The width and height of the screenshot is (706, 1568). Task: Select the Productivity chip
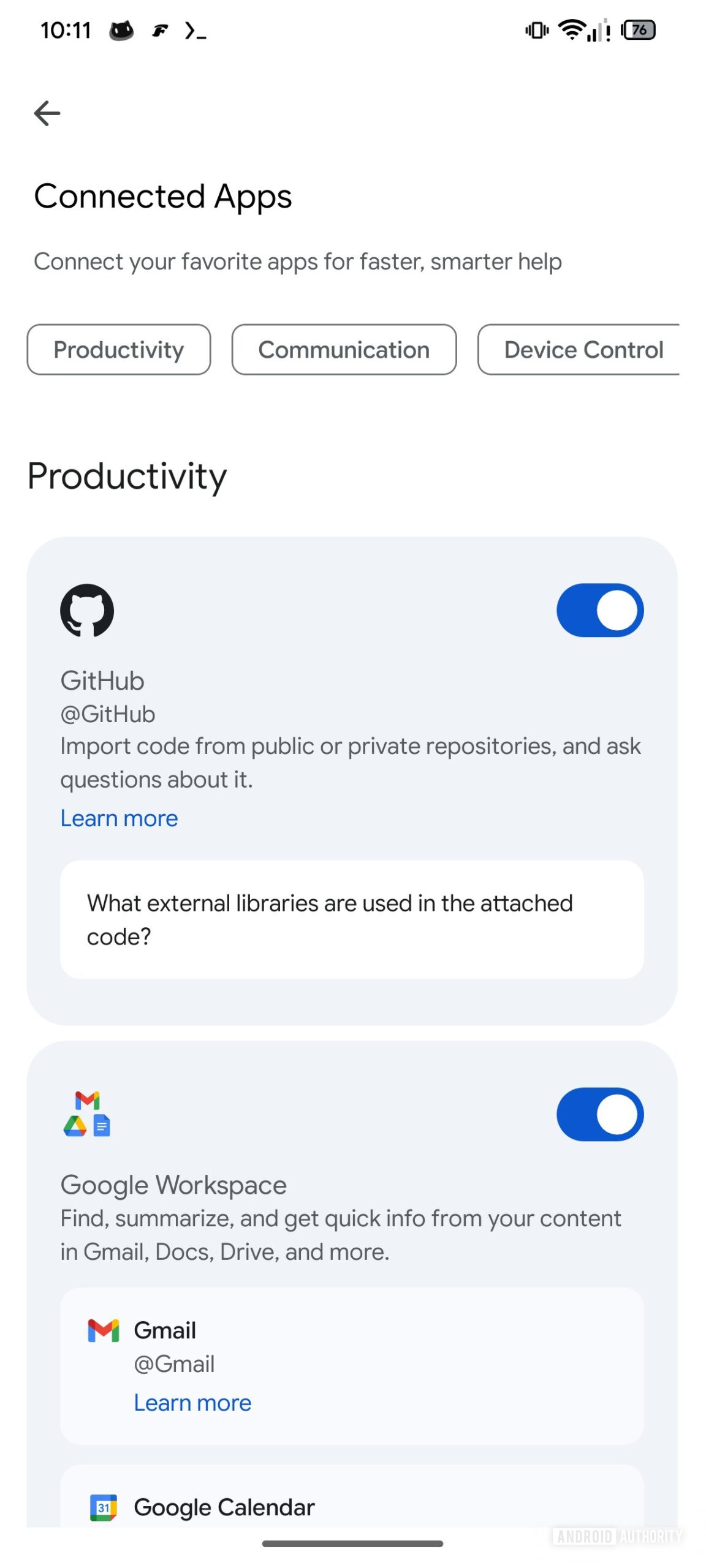point(118,349)
